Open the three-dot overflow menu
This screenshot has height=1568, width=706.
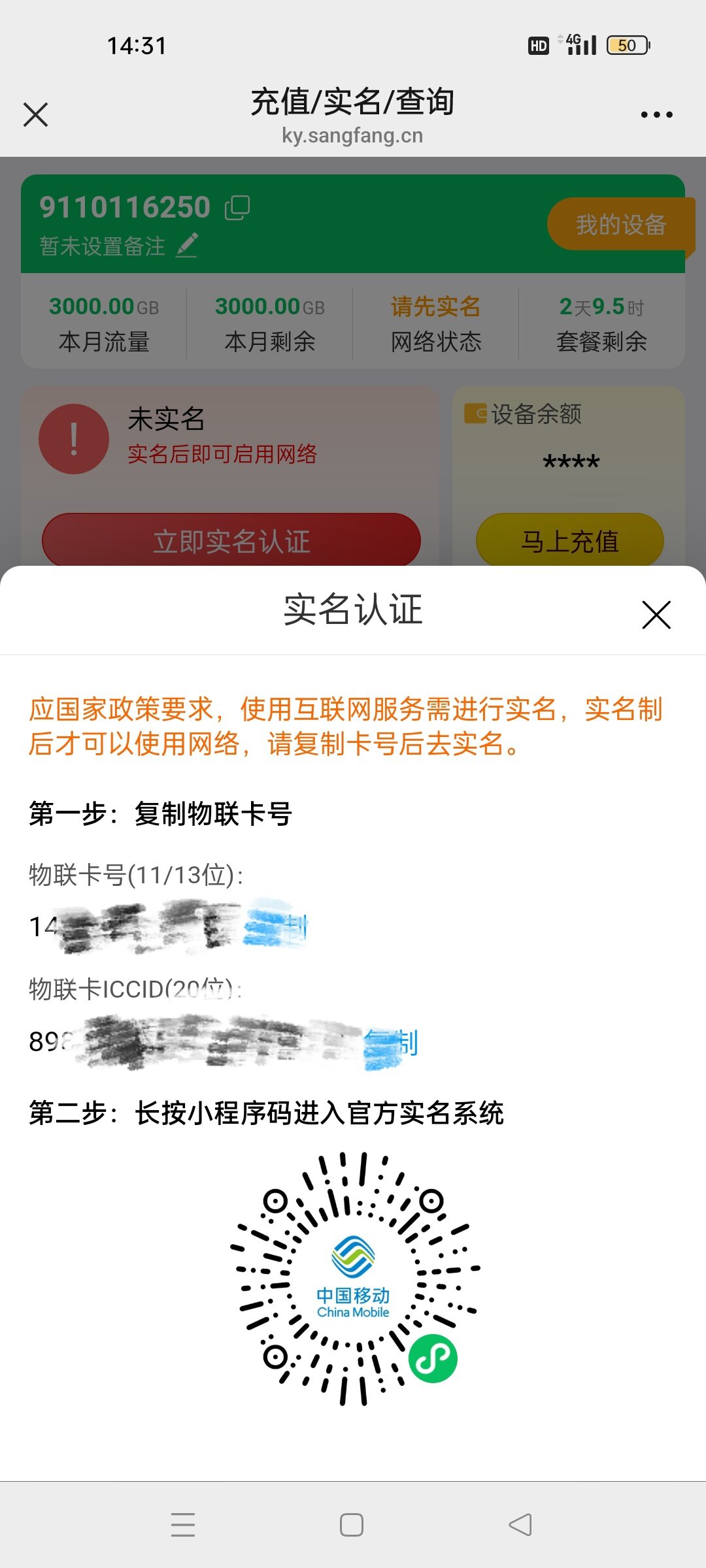(x=656, y=114)
